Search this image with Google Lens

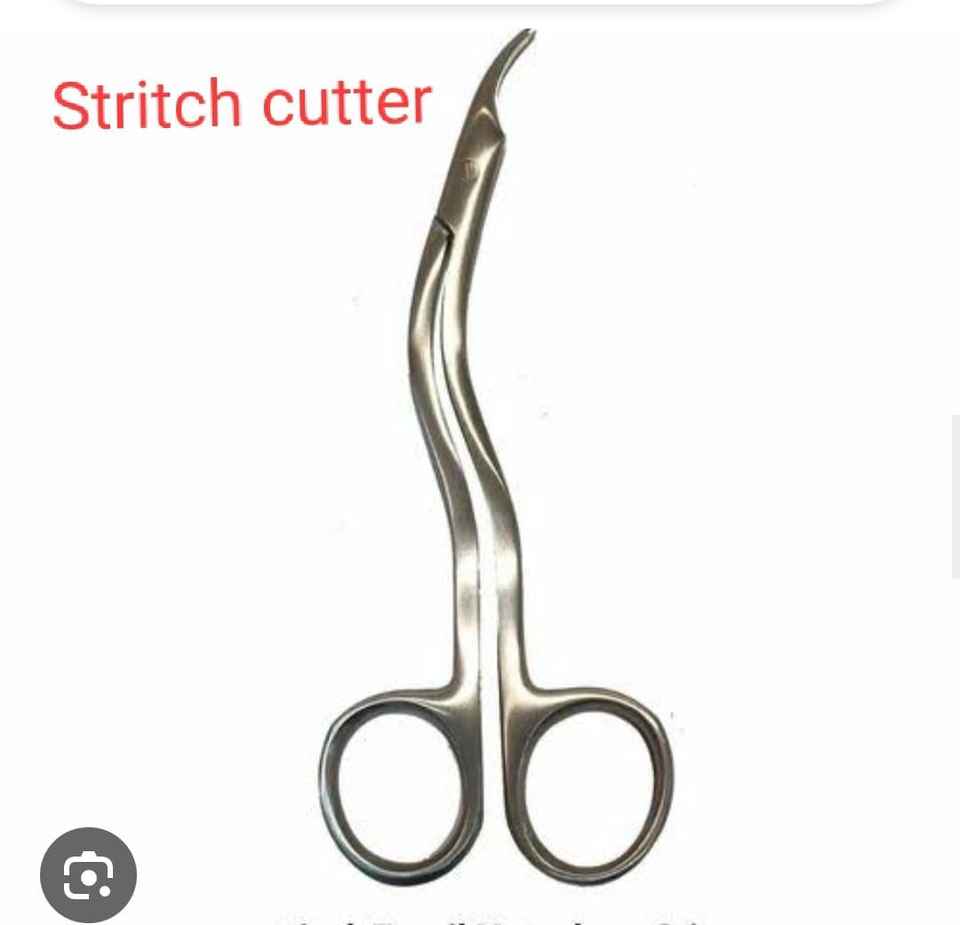click(x=88, y=875)
